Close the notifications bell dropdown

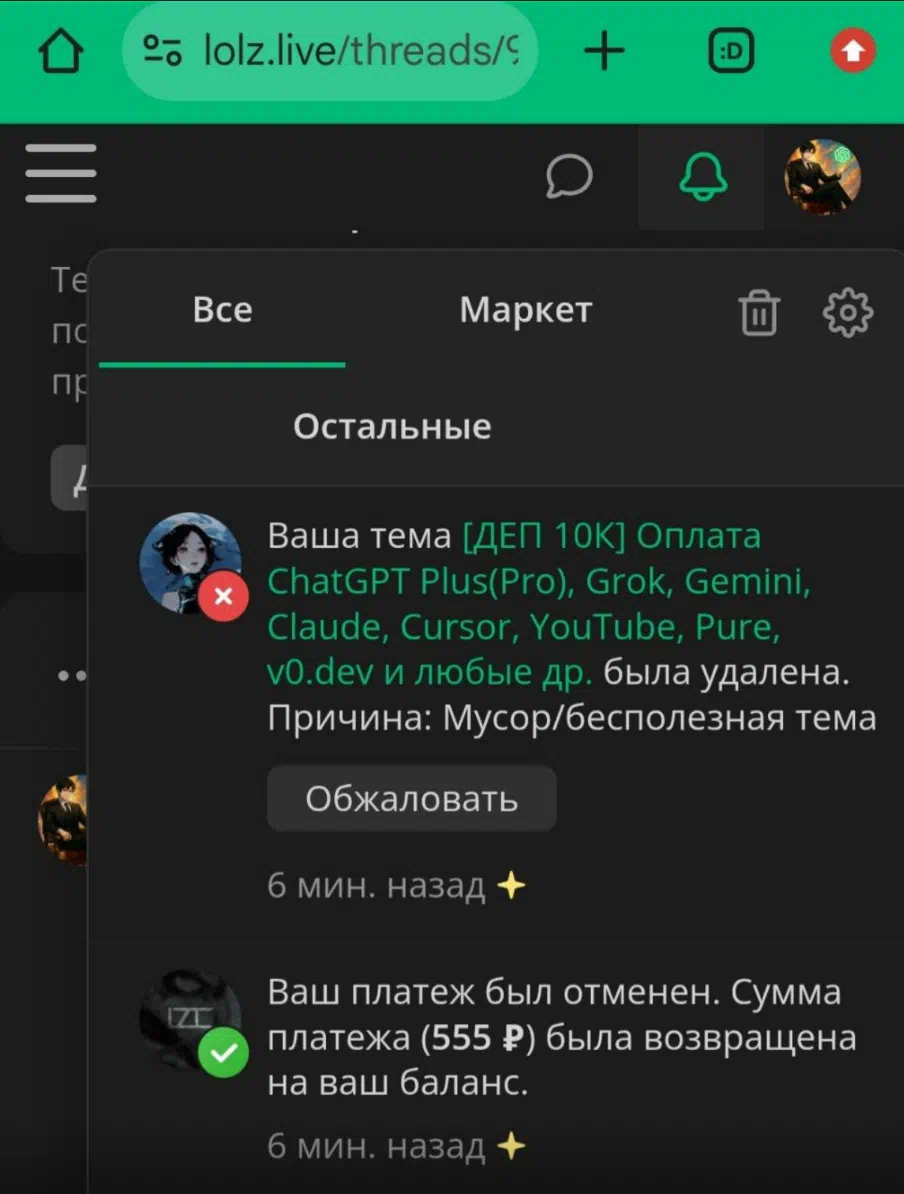coord(703,178)
